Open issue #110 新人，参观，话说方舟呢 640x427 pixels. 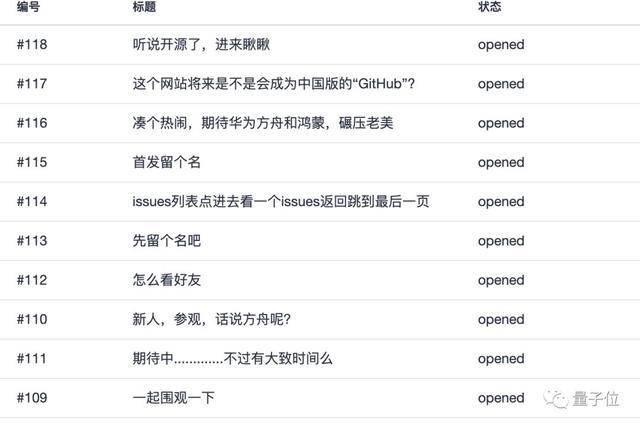211,319
